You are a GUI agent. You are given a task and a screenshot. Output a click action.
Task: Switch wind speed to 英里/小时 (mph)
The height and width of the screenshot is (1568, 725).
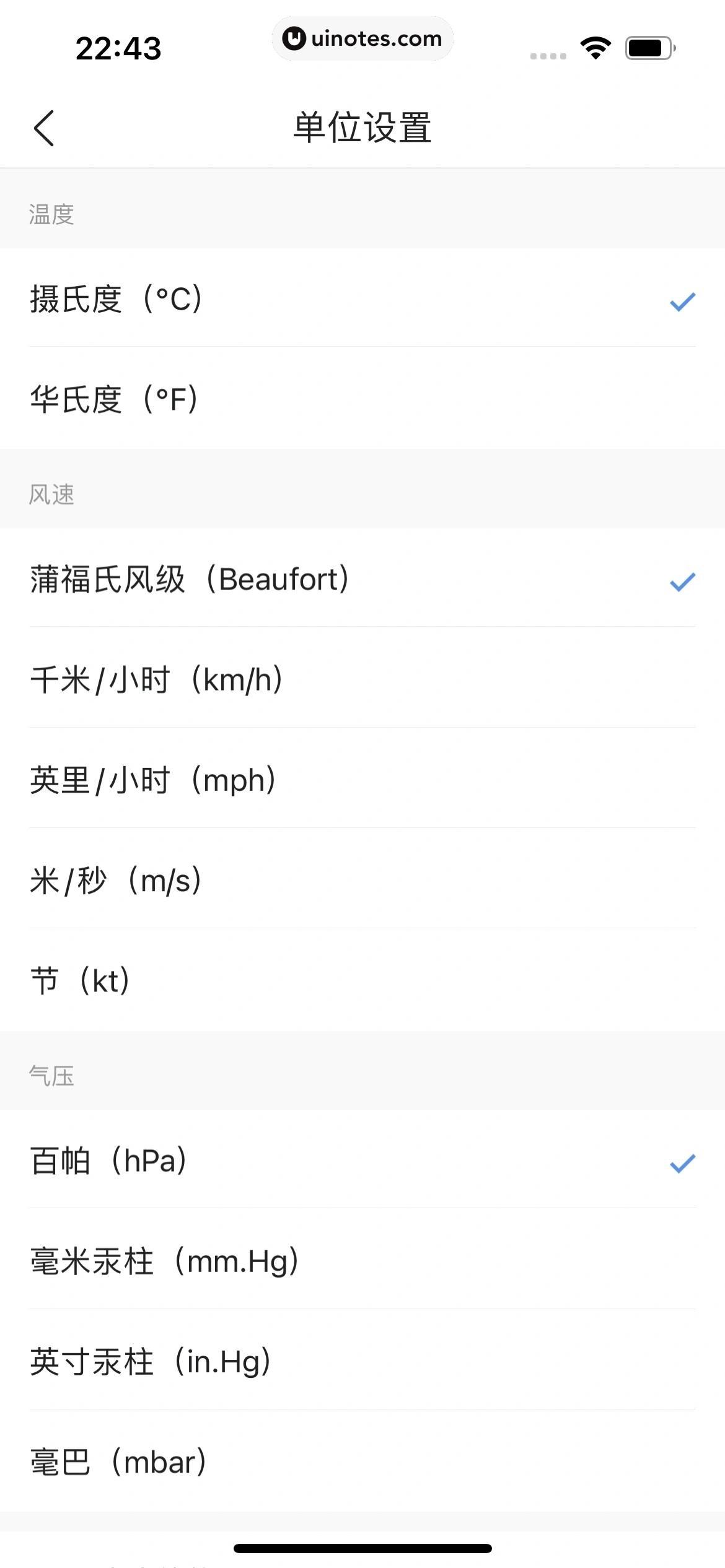362,780
